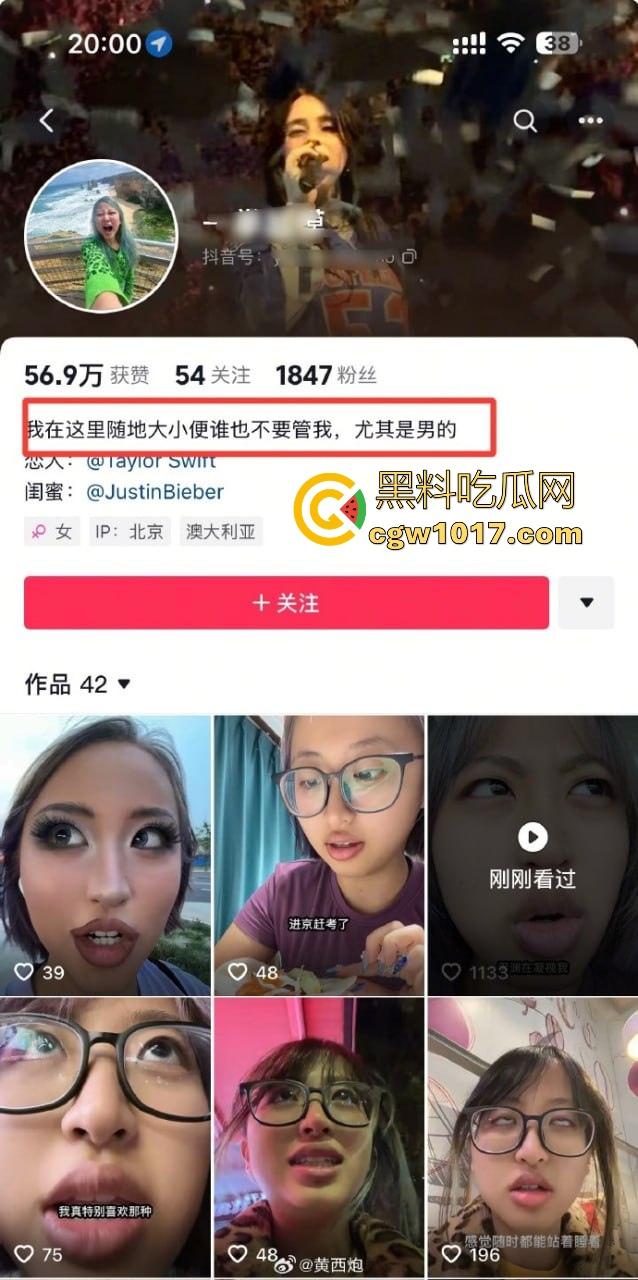Go back using the top-left arrow
Image resolution: width=638 pixels, height=1280 pixels.
pyautogui.click(x=46, y=121)
